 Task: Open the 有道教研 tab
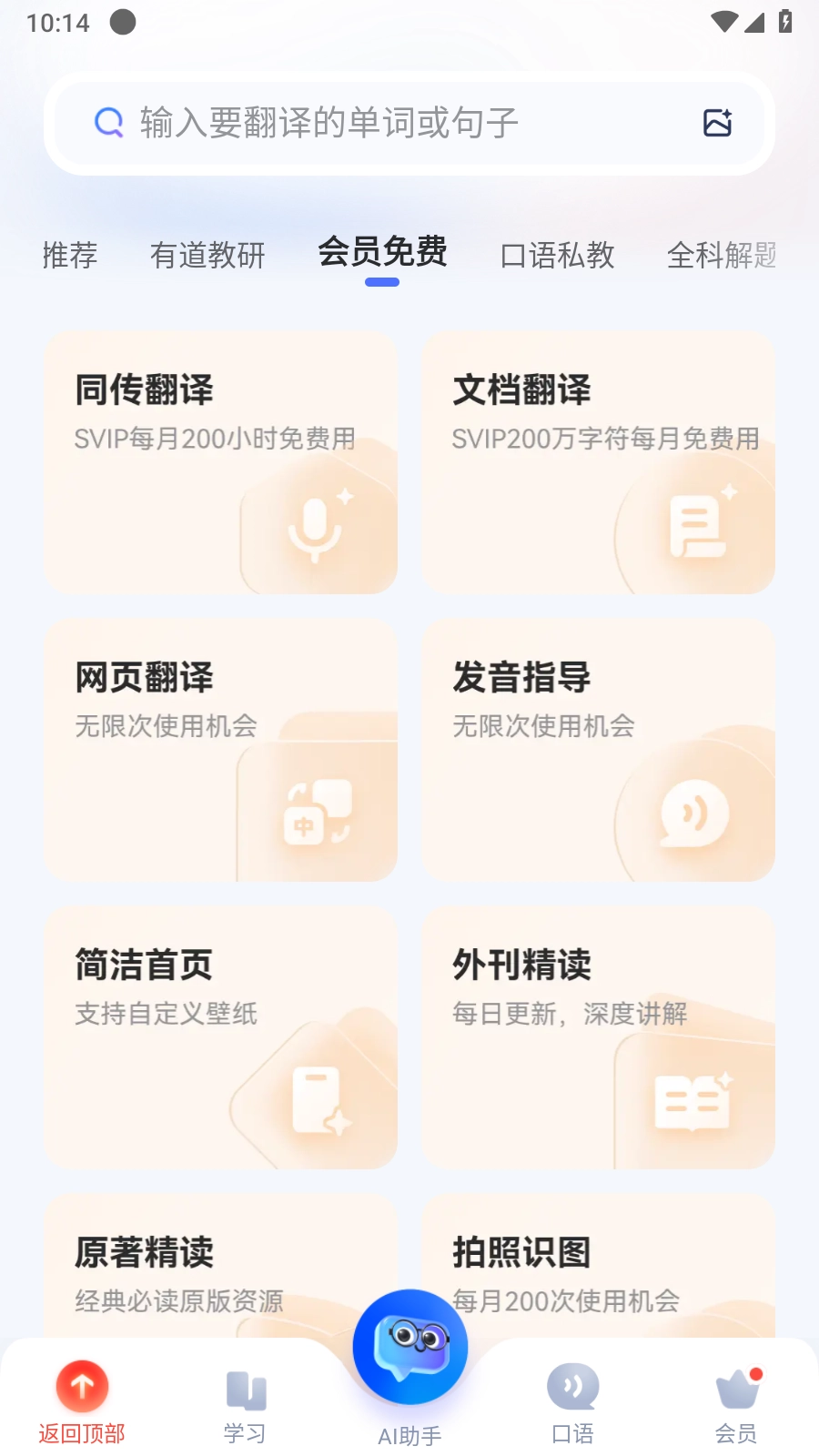[207, 256]
